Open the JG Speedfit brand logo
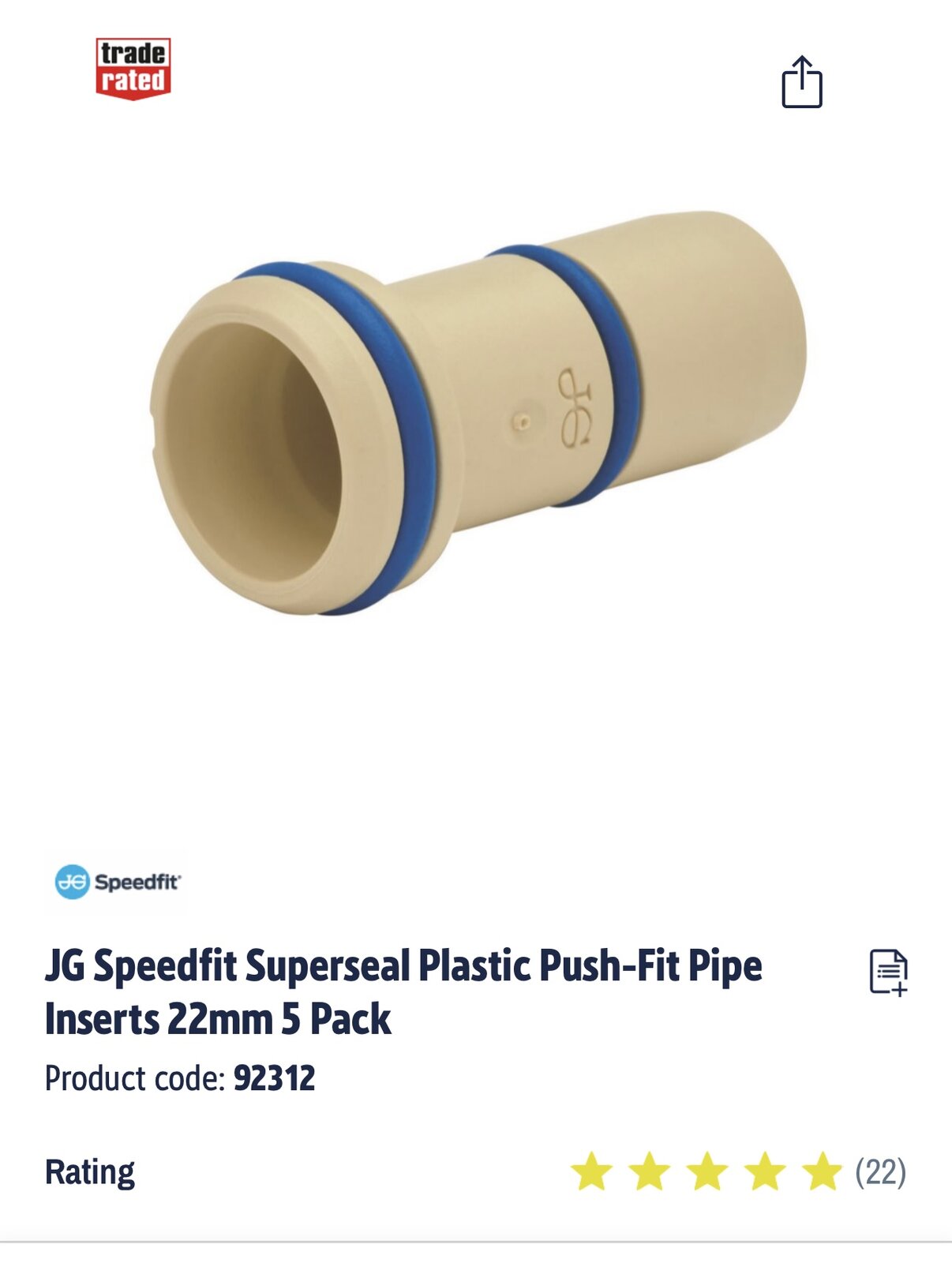 click(x=118, y=882)
